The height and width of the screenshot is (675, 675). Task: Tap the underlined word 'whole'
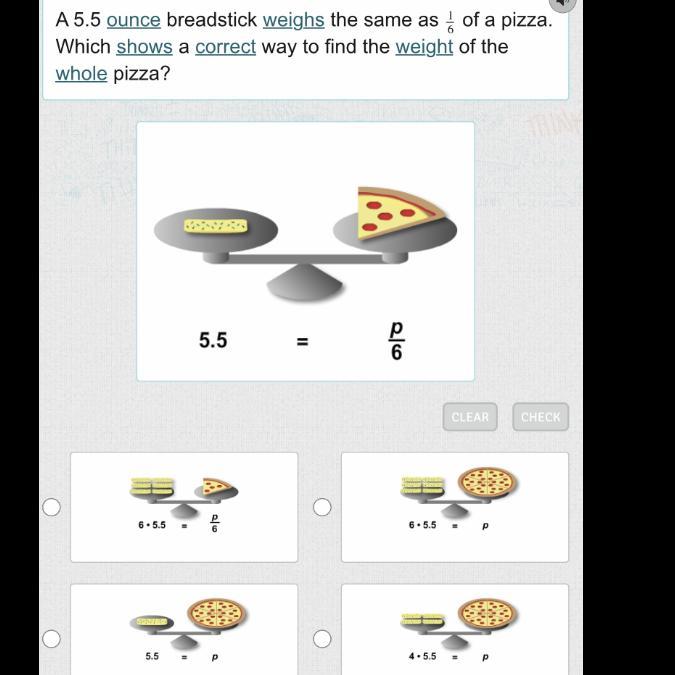tap(81, 73)
